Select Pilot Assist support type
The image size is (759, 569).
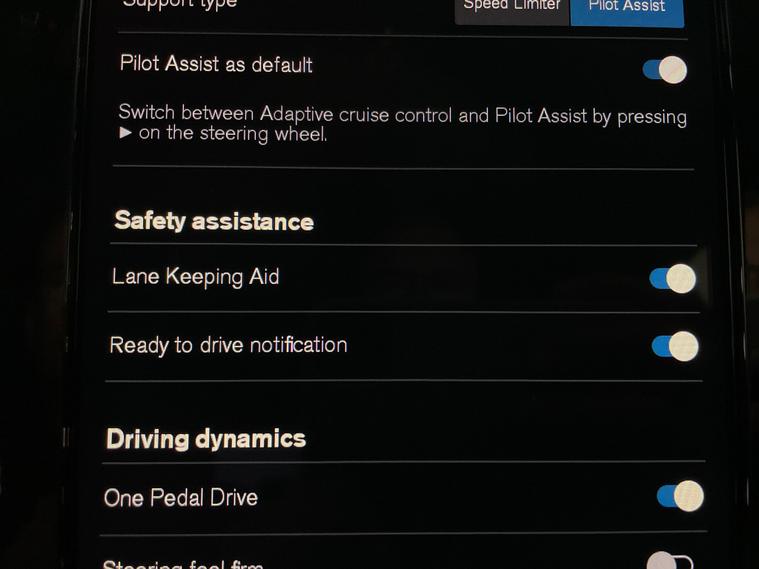627,9
